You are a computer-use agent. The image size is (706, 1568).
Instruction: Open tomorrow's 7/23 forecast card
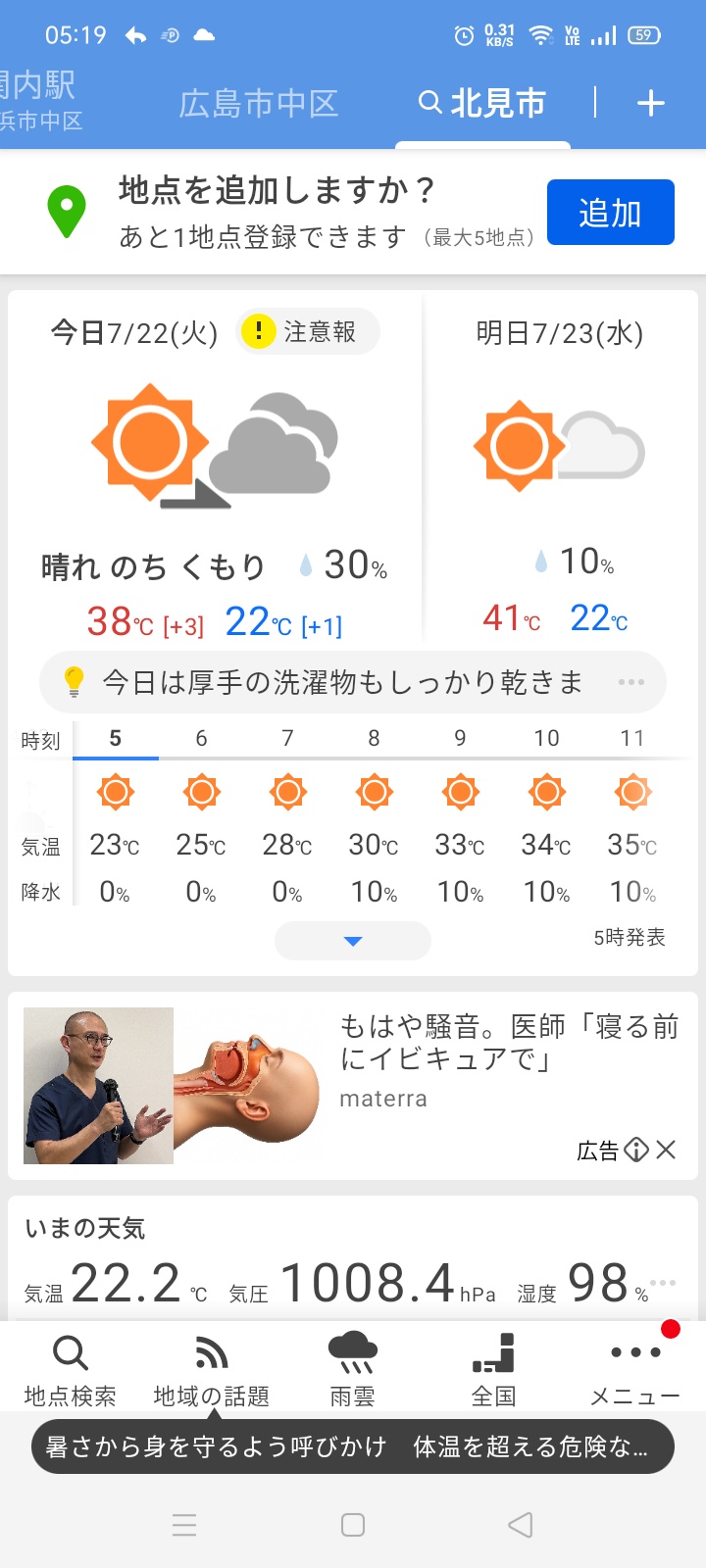point(560,470)
